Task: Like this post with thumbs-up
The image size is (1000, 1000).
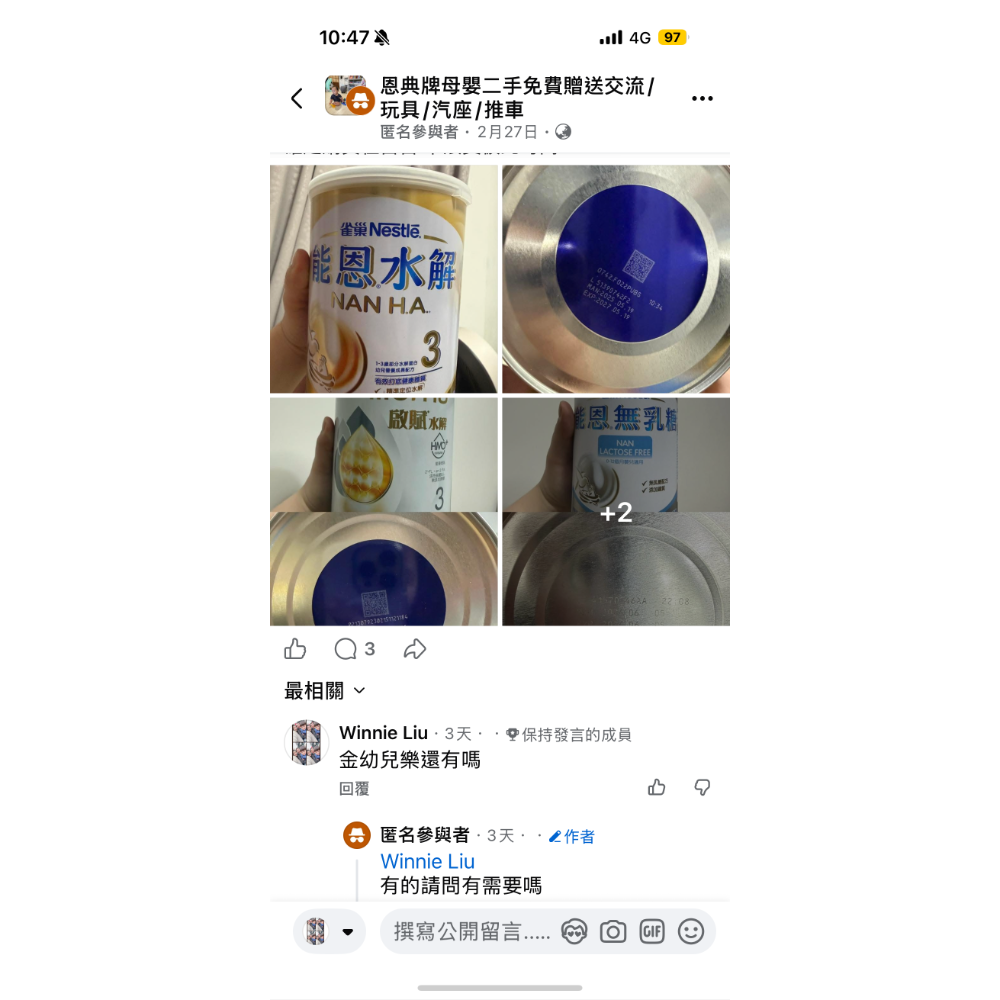Action: point(296,649)
